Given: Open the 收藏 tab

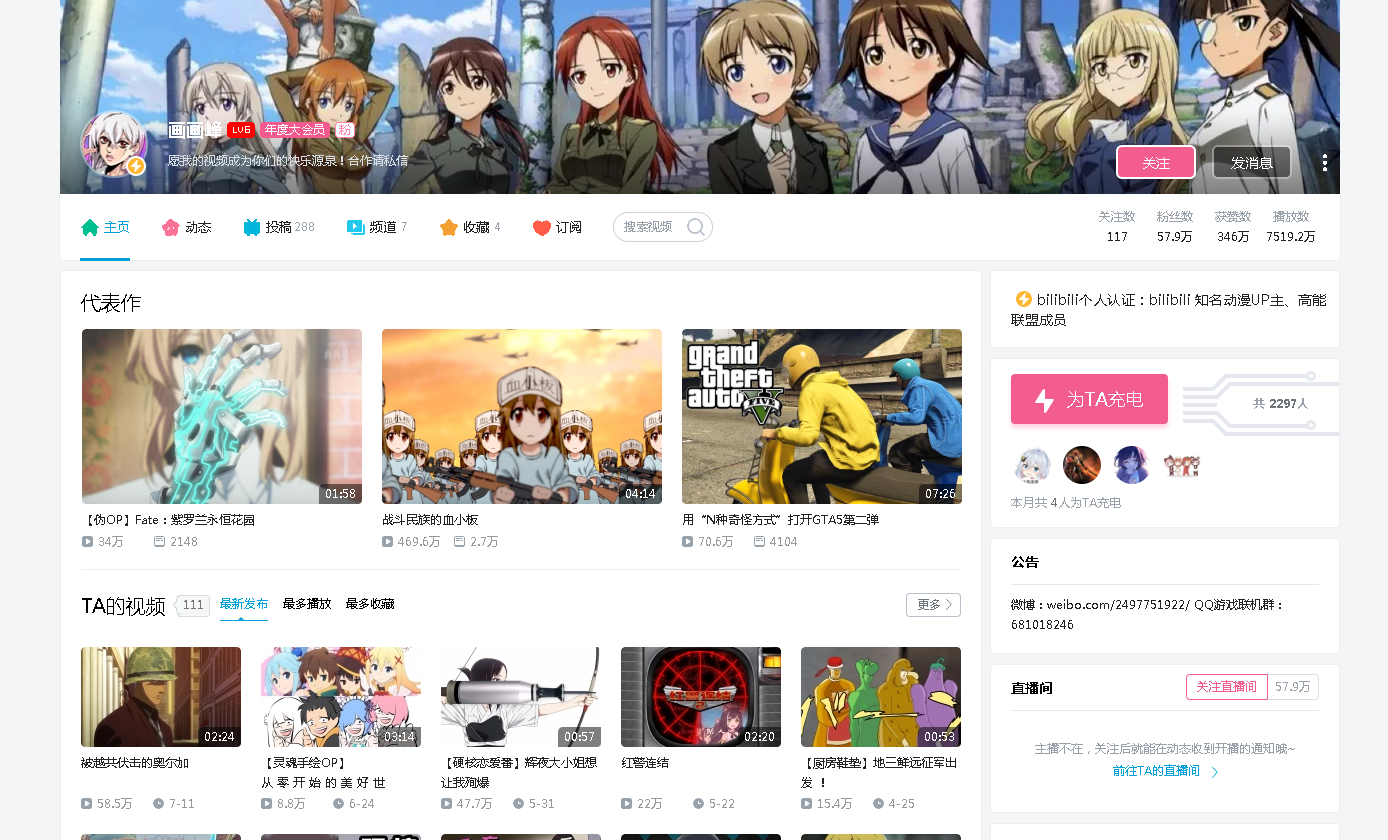Looking at the screenshot, I should click(x=470, y=227).
